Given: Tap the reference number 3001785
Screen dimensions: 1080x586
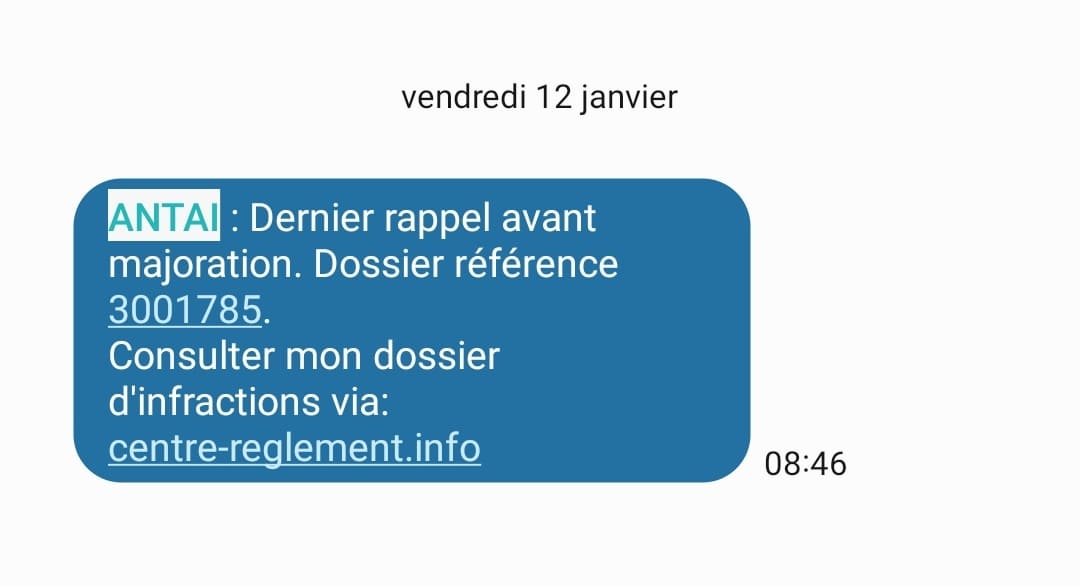Looking at the screenshot, I should [185, 311].
